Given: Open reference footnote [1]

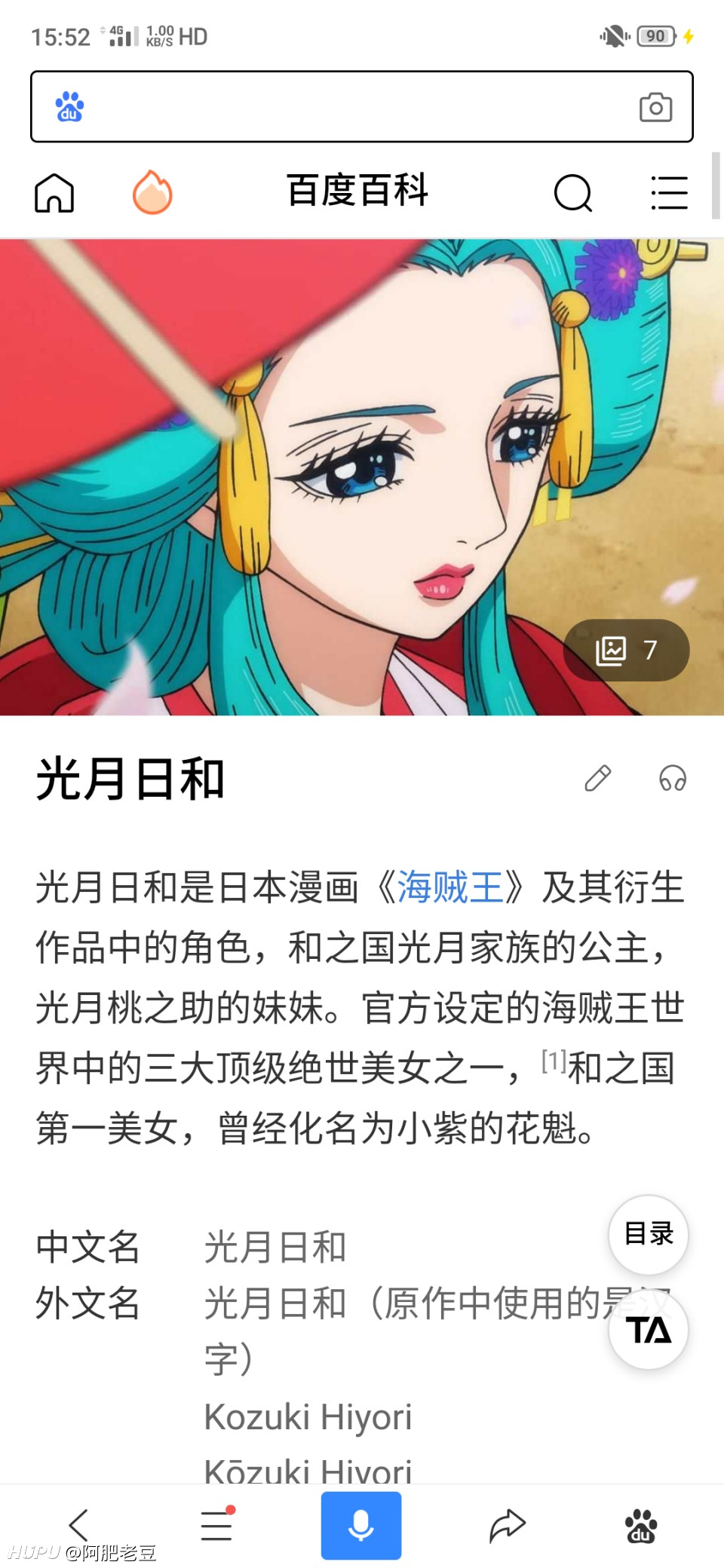Looking at the screenshot, I should pyautogui.click(x=554, y=1061).
